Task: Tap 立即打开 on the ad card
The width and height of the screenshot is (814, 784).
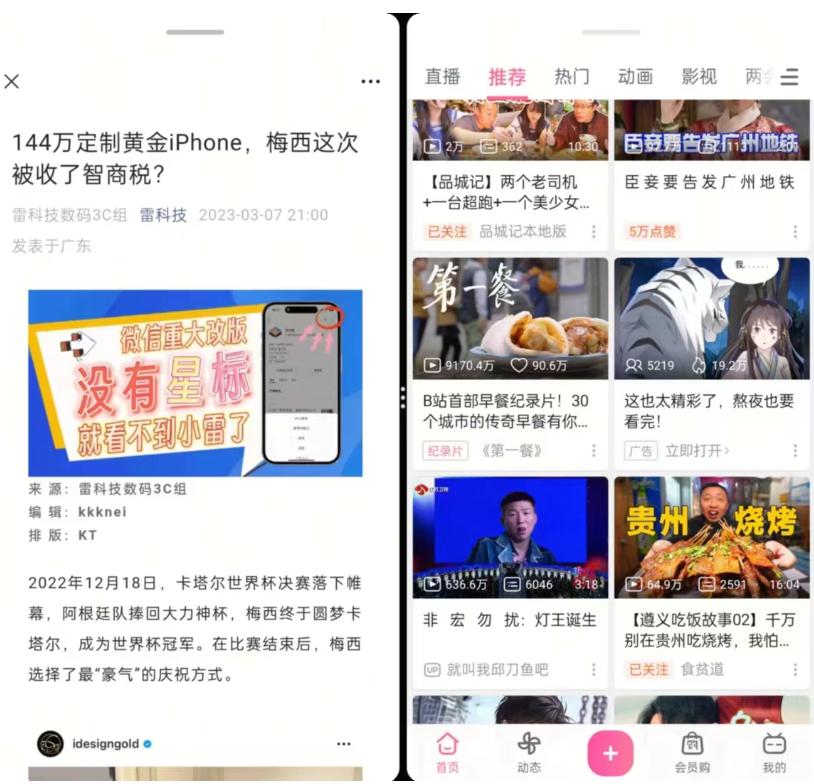Action: pyautogui.click(x=697, y=451)
